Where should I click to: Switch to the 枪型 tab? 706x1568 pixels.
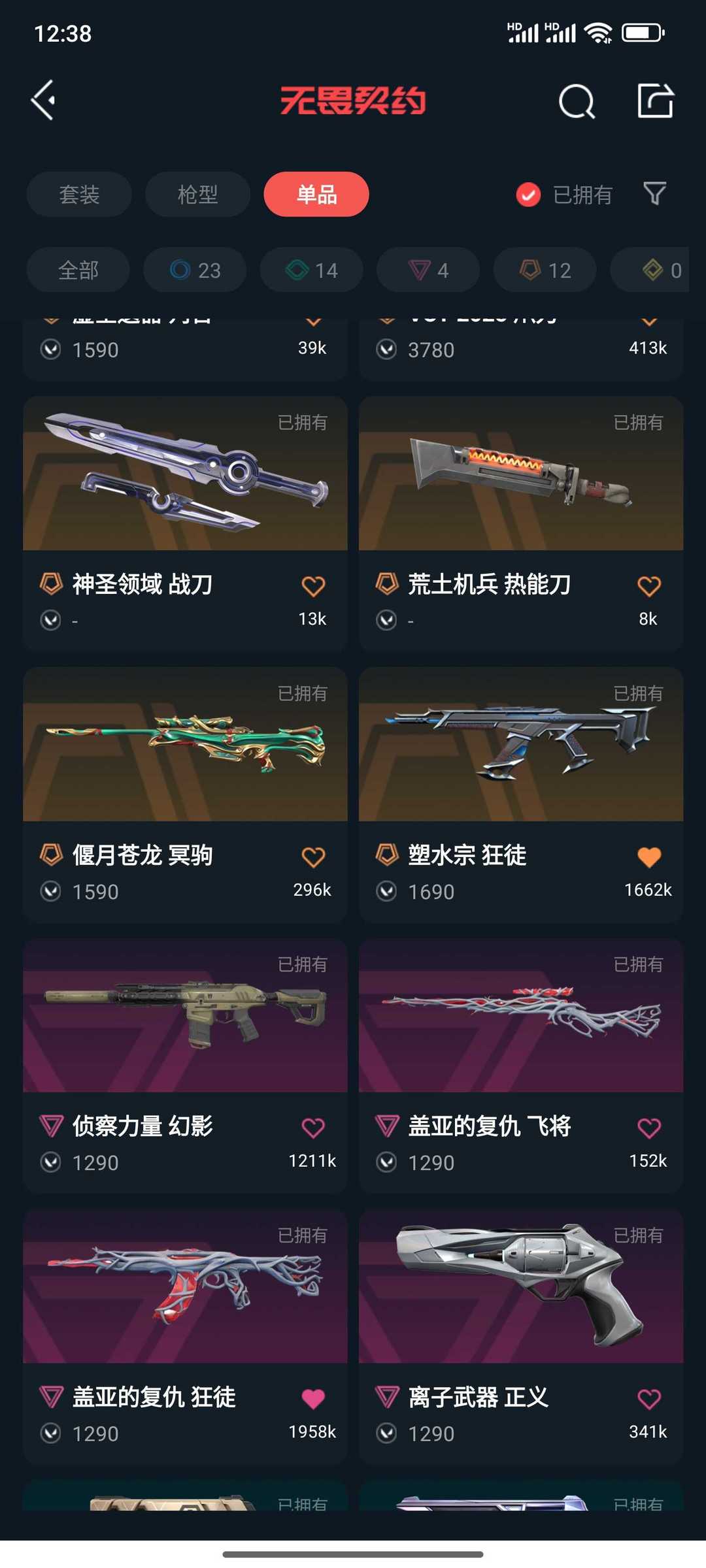click(x=197, y=194)
